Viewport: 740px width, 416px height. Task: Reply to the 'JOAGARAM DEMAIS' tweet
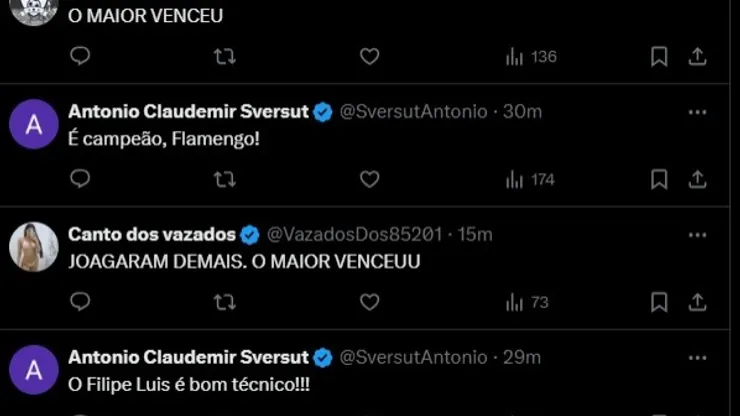81,301
